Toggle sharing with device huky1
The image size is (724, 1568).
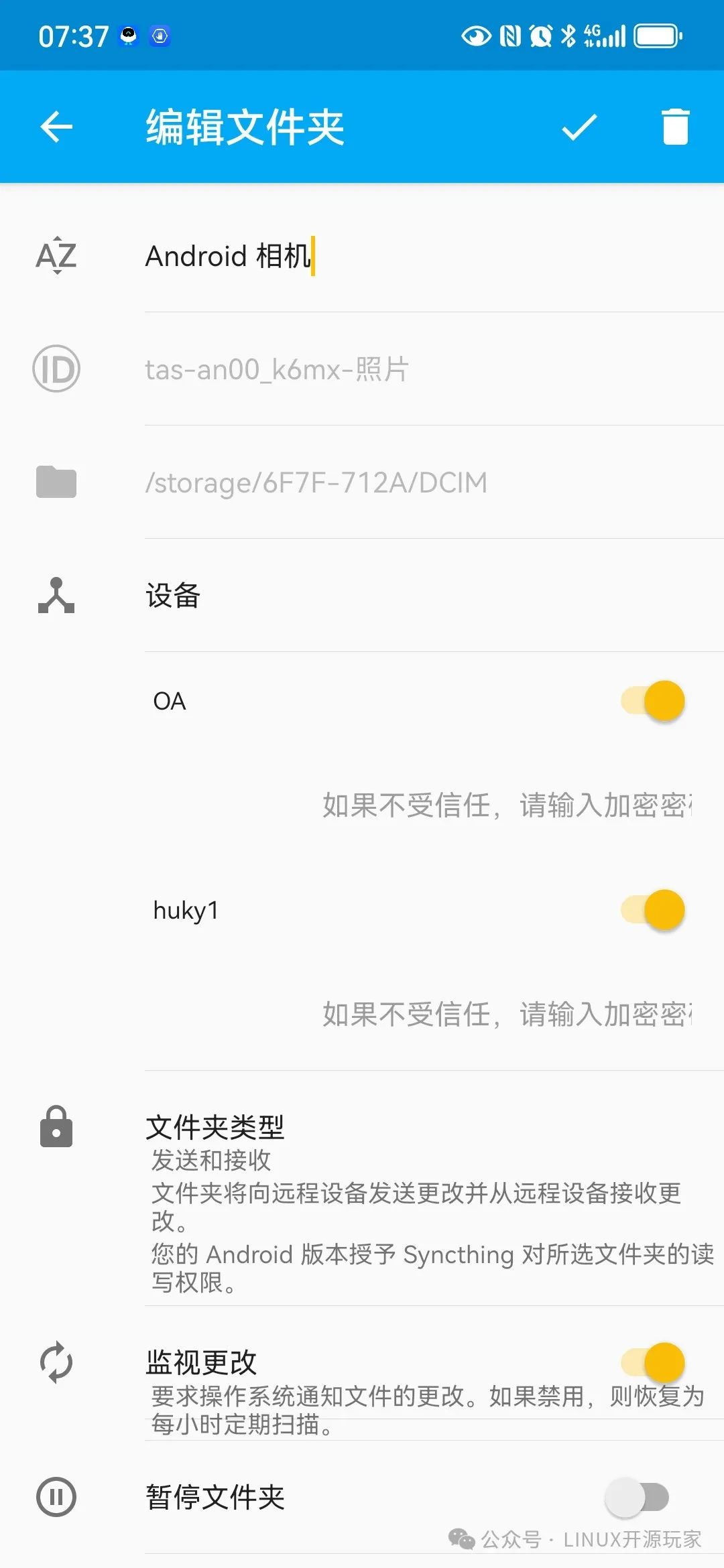(652, 911)
